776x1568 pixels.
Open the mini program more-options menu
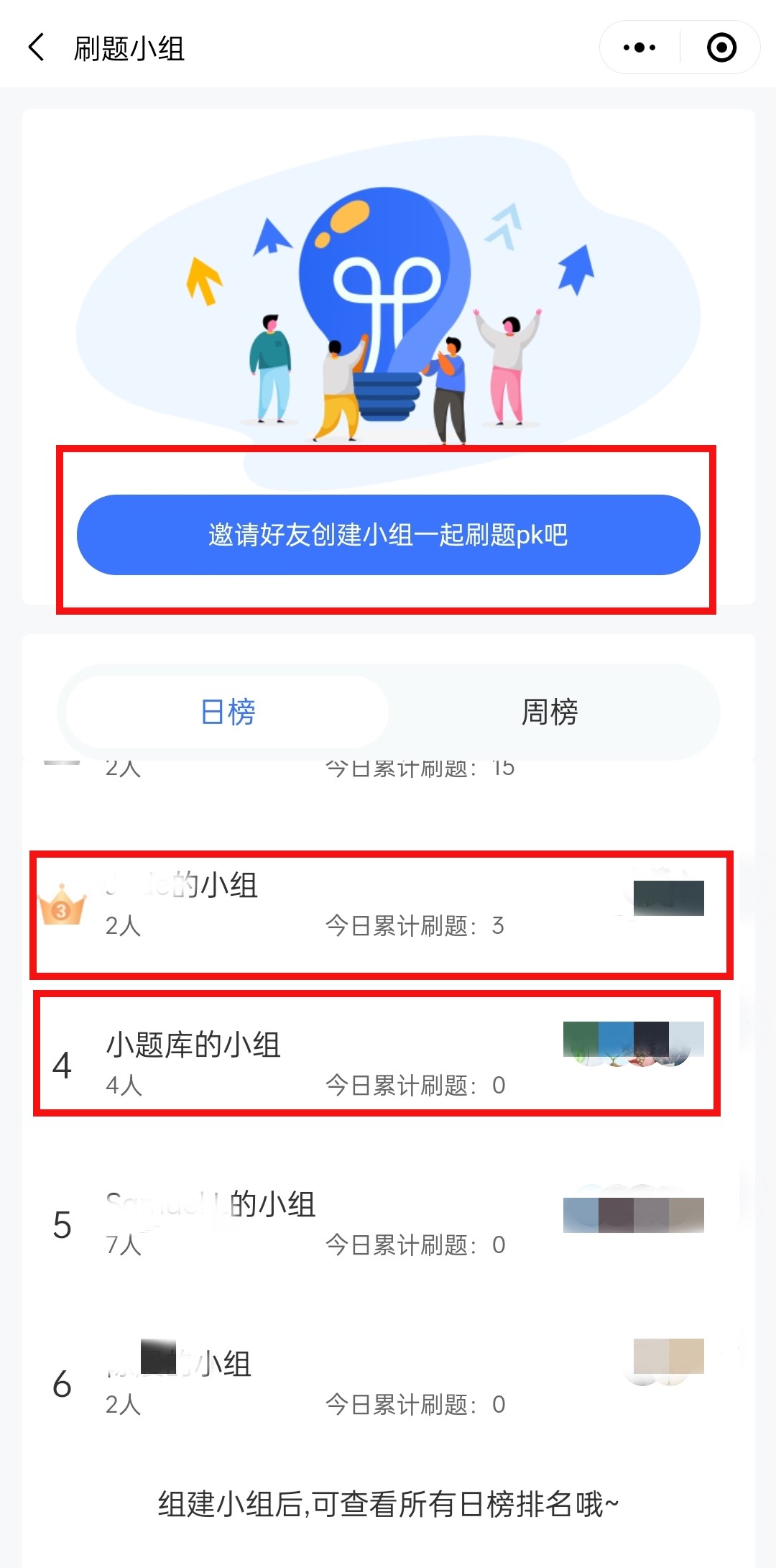[x=639, y=48]
